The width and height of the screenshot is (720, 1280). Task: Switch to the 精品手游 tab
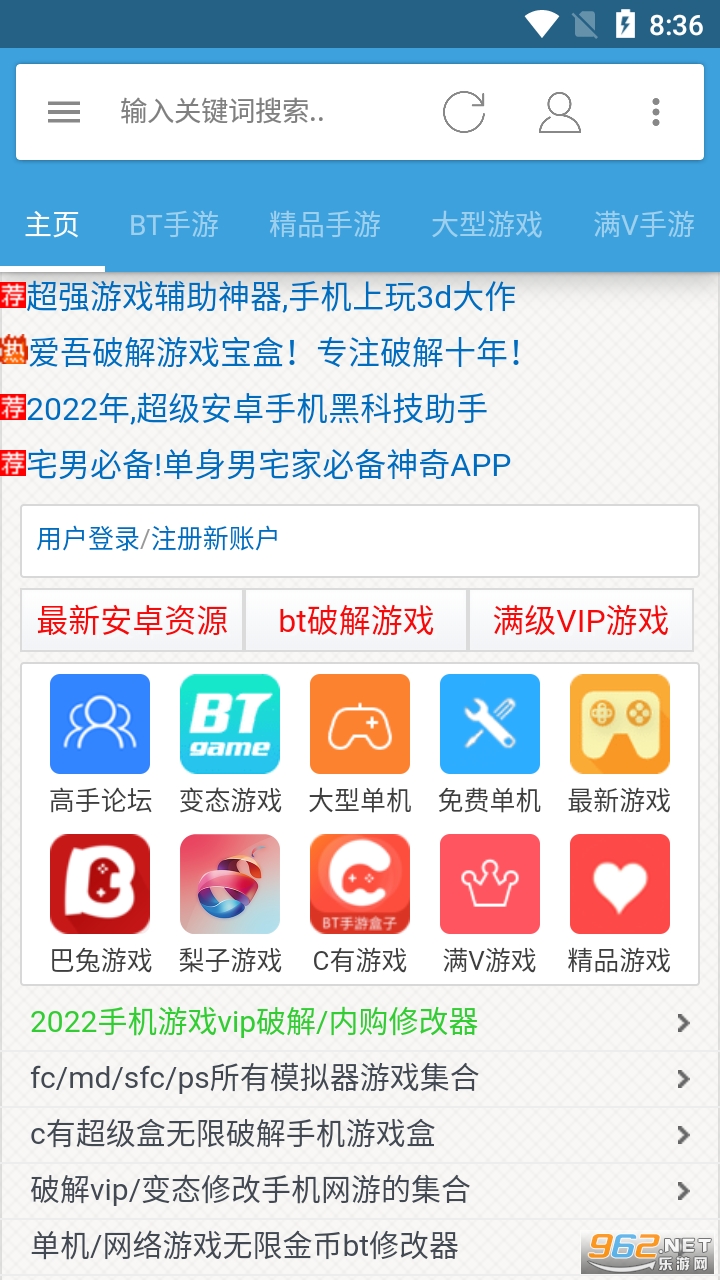[325, 225]
